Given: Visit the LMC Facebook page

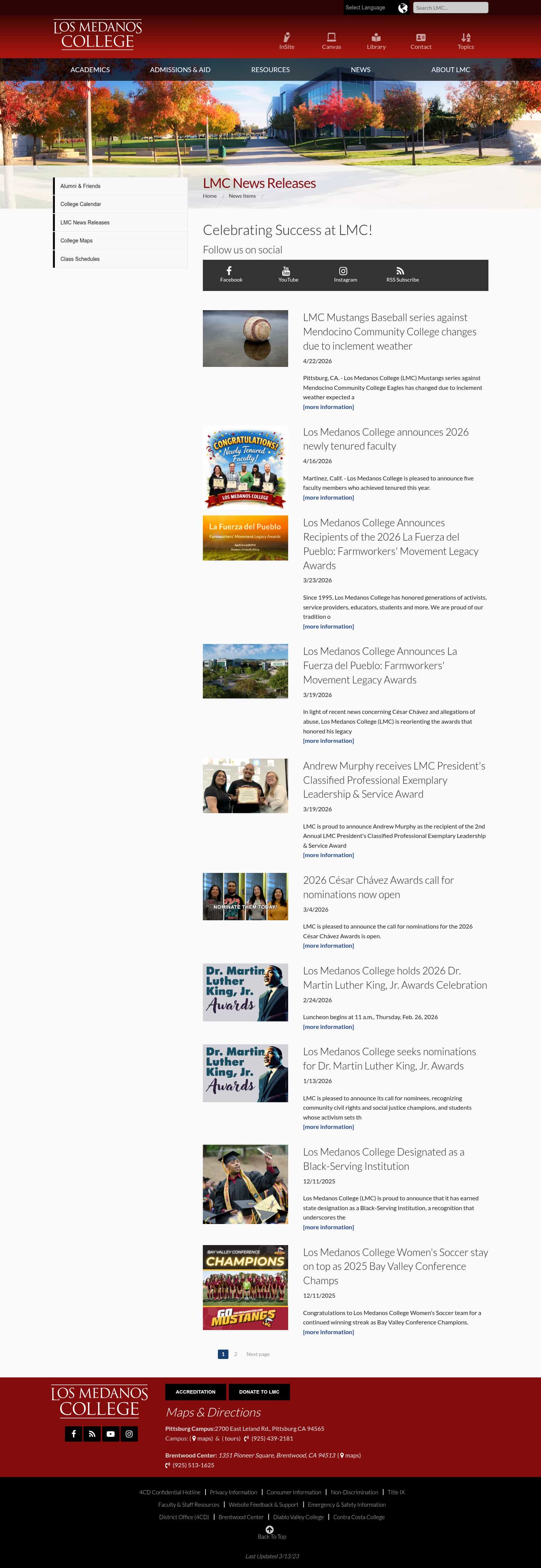Looking at the screenshot, I should (x=231, y=274).
